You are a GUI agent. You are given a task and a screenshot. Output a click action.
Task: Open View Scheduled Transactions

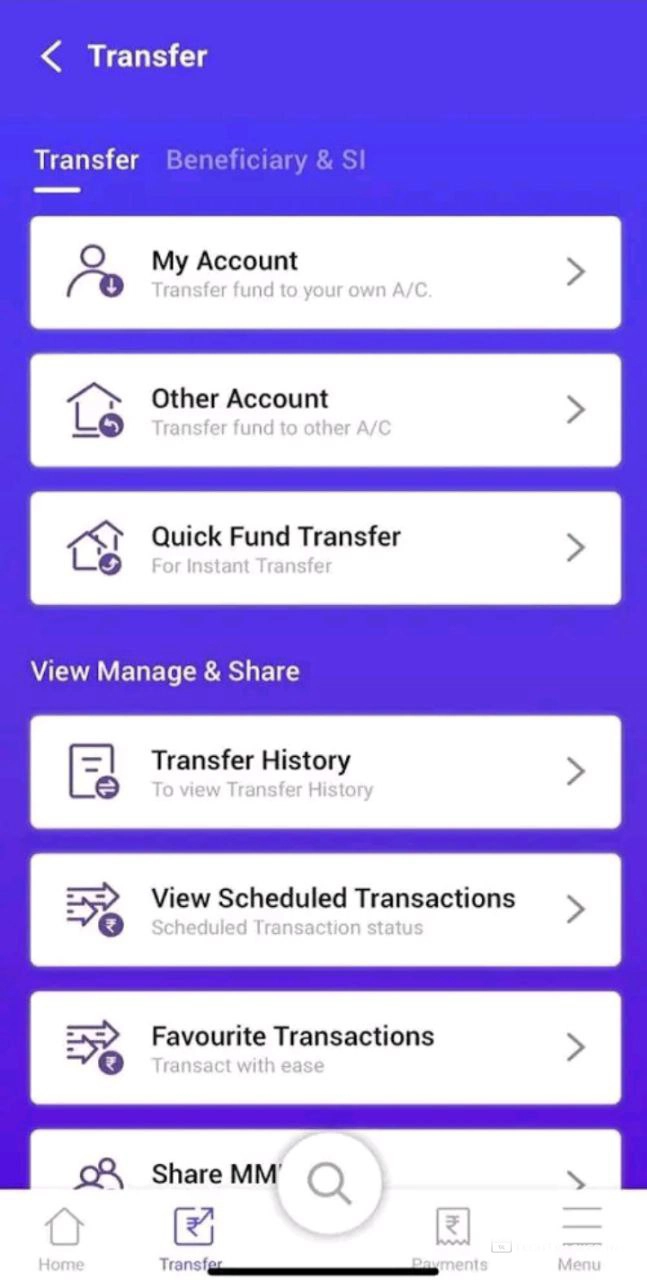tap(325, 910)
